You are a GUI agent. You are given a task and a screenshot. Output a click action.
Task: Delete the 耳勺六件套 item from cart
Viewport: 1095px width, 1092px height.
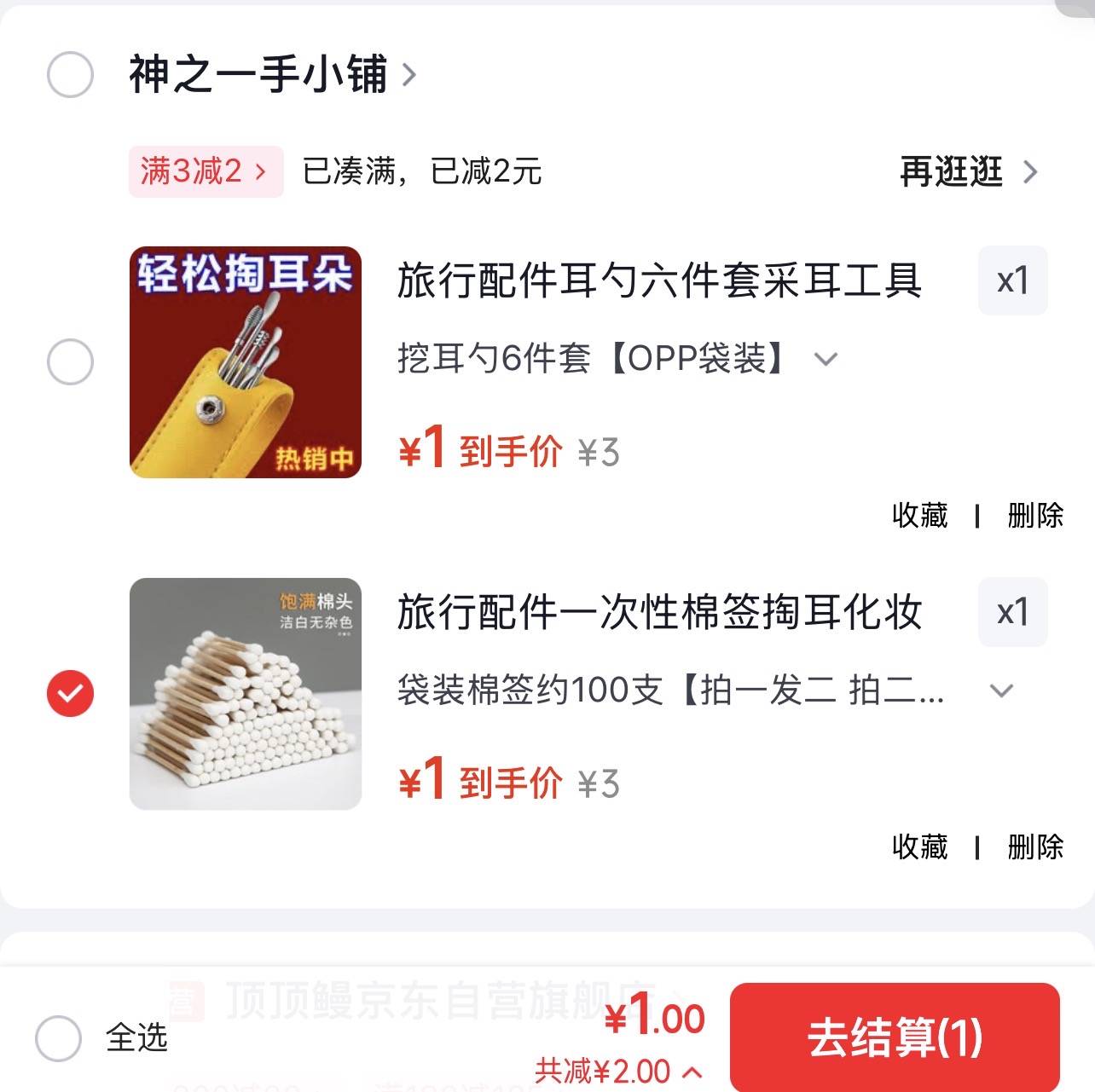point(1035,516)
